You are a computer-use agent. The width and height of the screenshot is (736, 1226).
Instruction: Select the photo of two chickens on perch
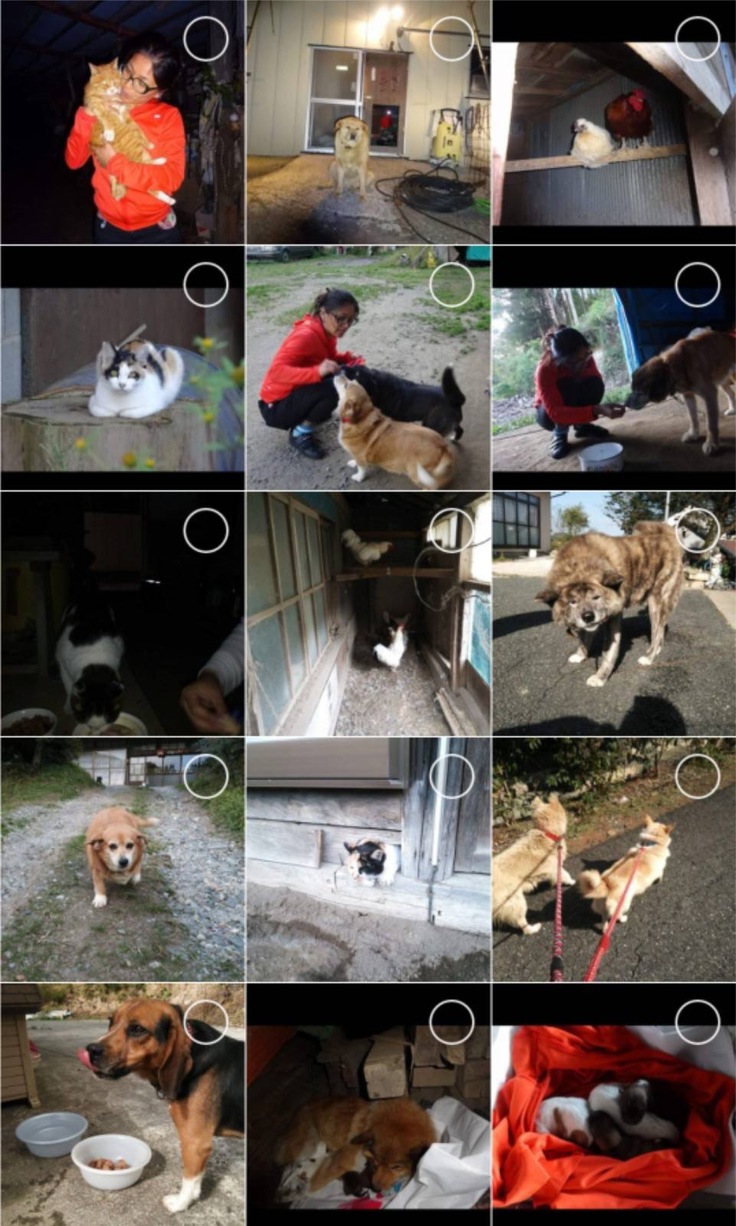697,39
